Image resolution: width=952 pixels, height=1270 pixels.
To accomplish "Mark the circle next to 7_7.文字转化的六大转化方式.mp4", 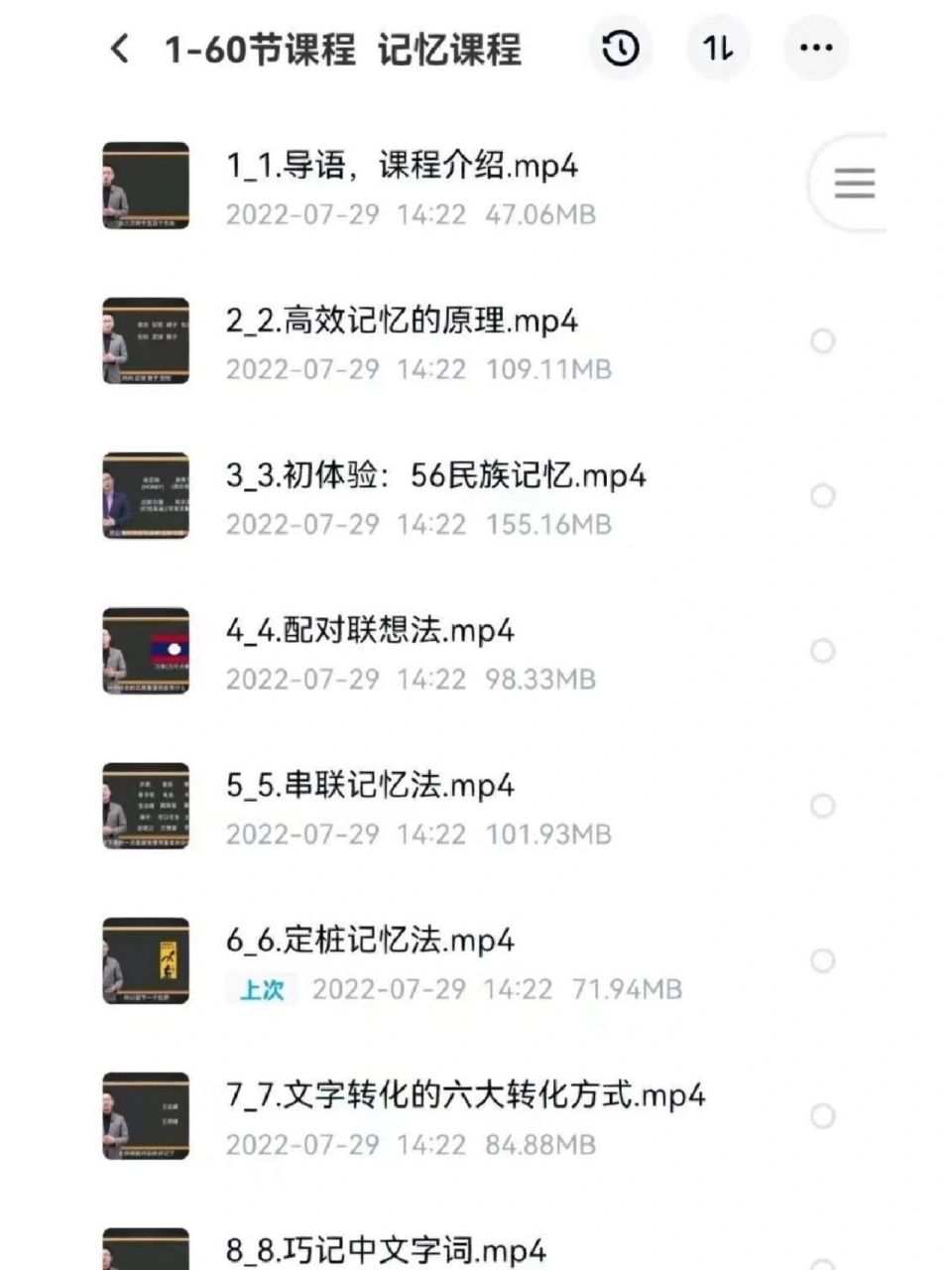I will 821,1115.
